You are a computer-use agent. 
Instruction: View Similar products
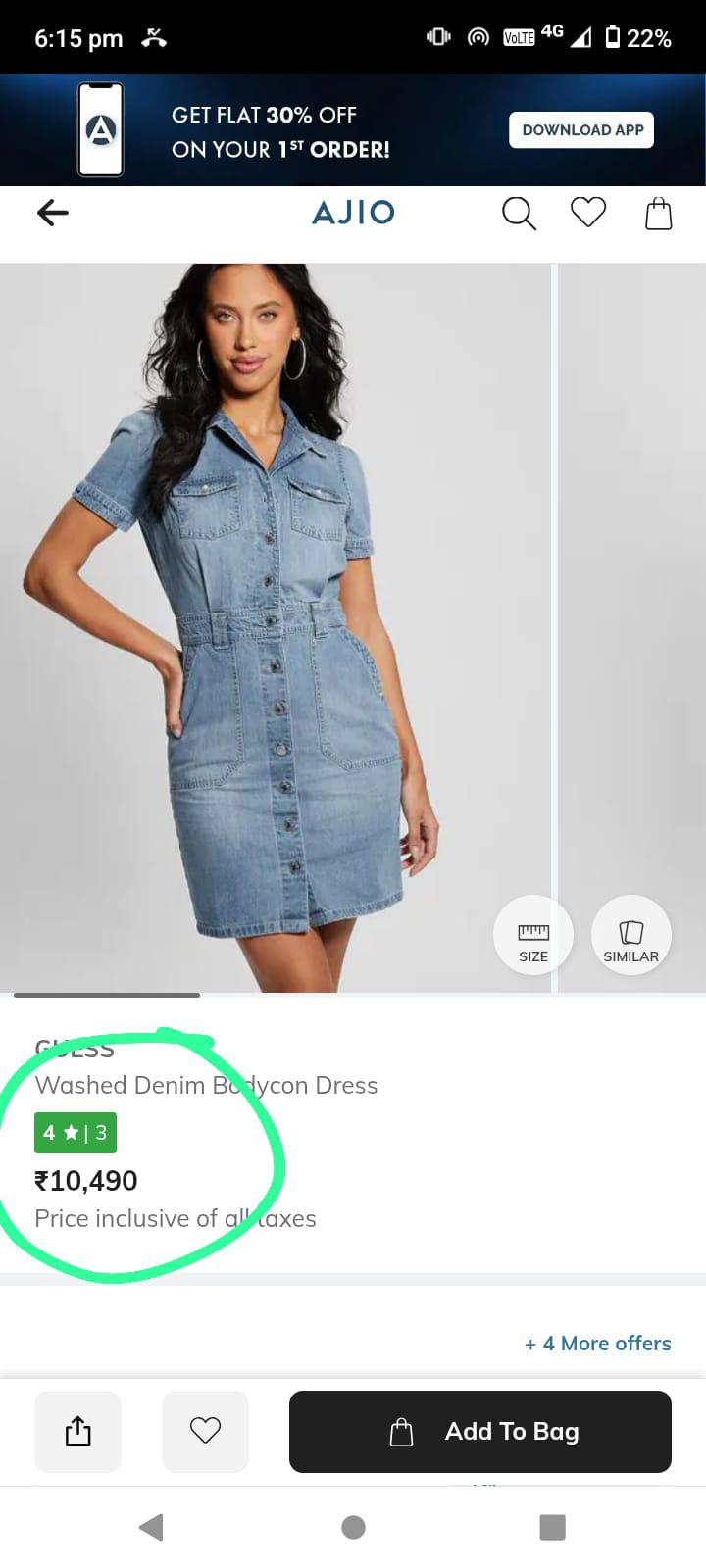pos(631,935)
